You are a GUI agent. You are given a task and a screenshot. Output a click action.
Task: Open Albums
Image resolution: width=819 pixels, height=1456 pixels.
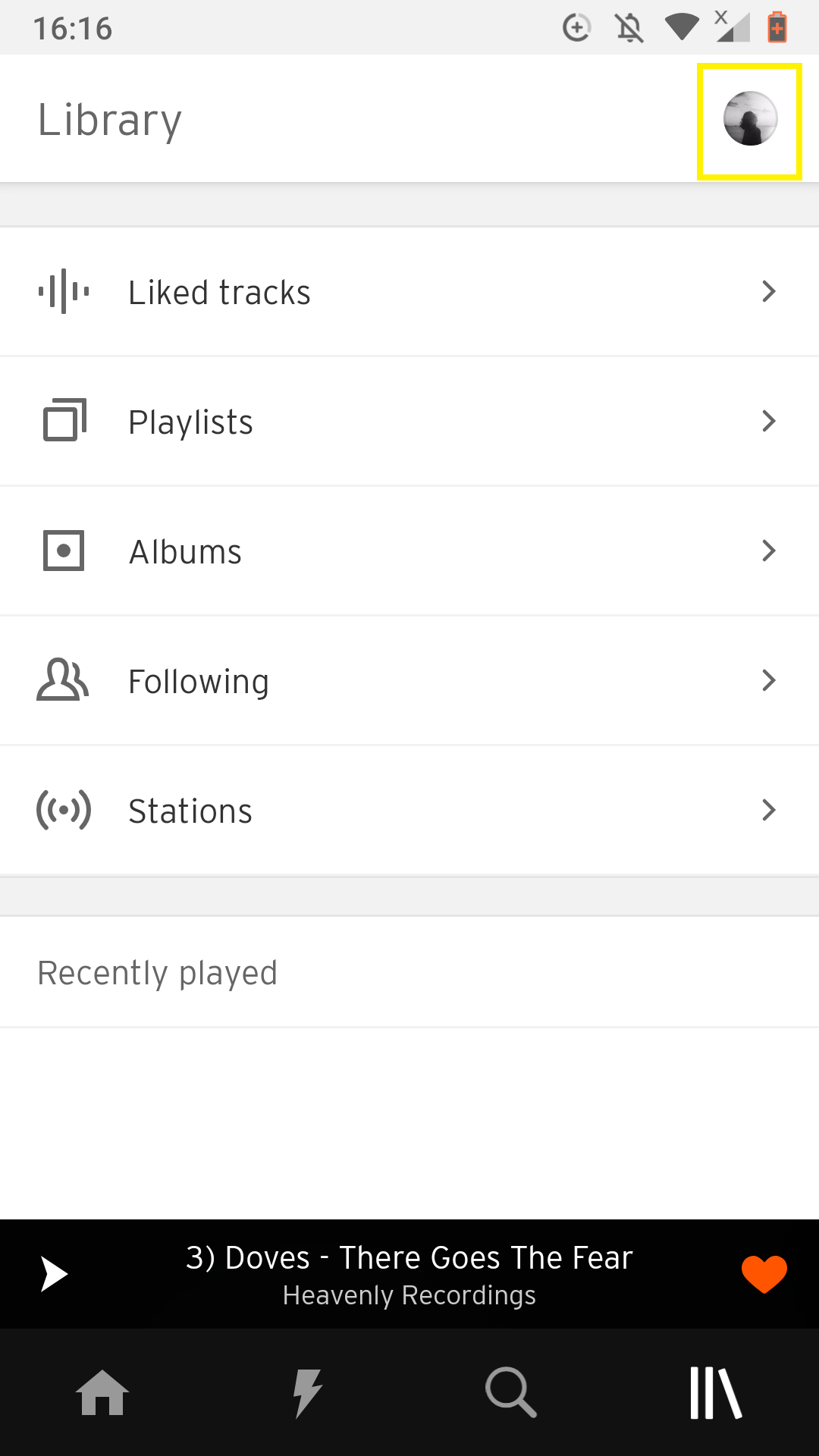pyautogui.click(x=409, y=551)
